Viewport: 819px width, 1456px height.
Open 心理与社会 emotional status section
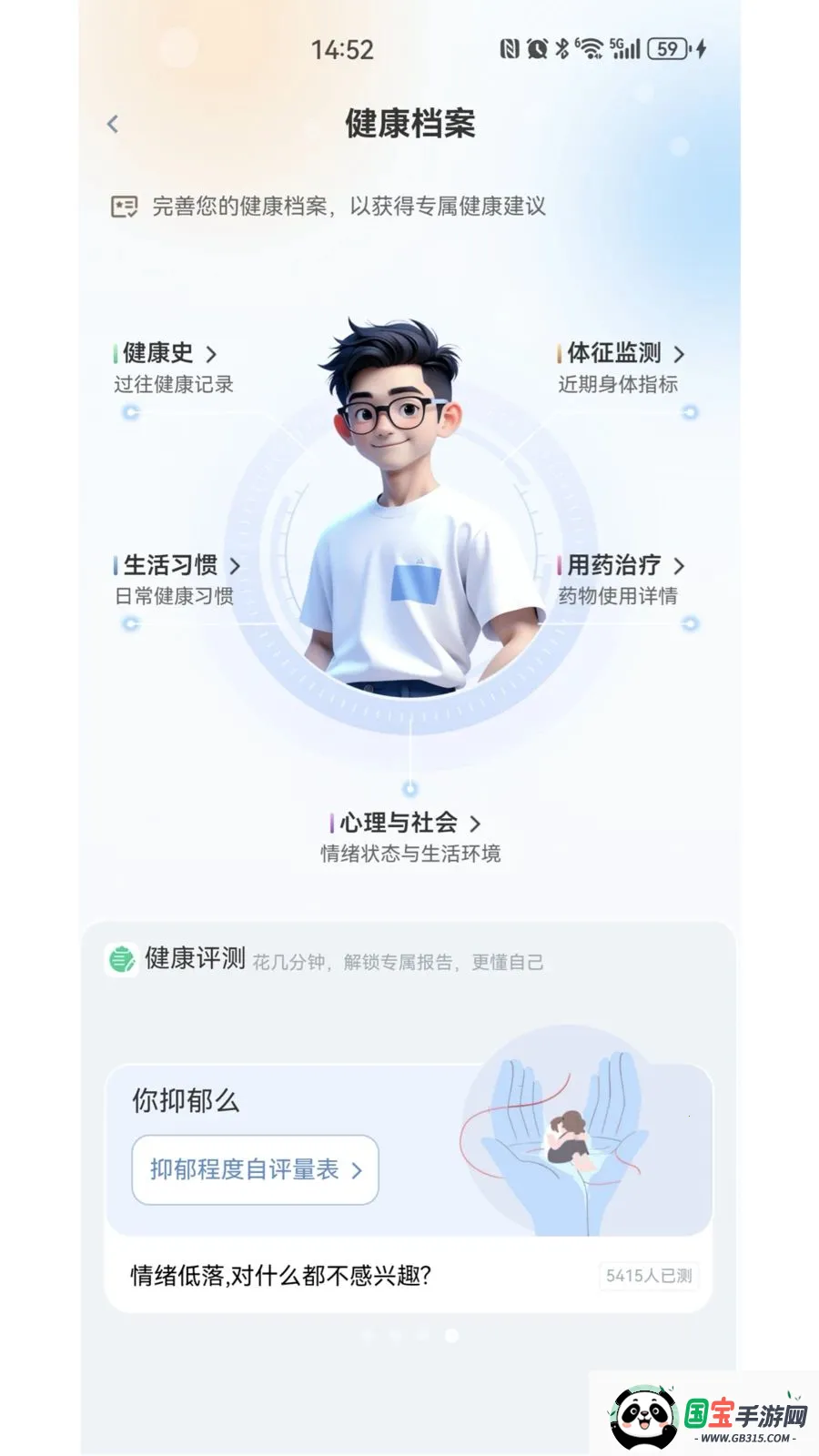point(409,837)
